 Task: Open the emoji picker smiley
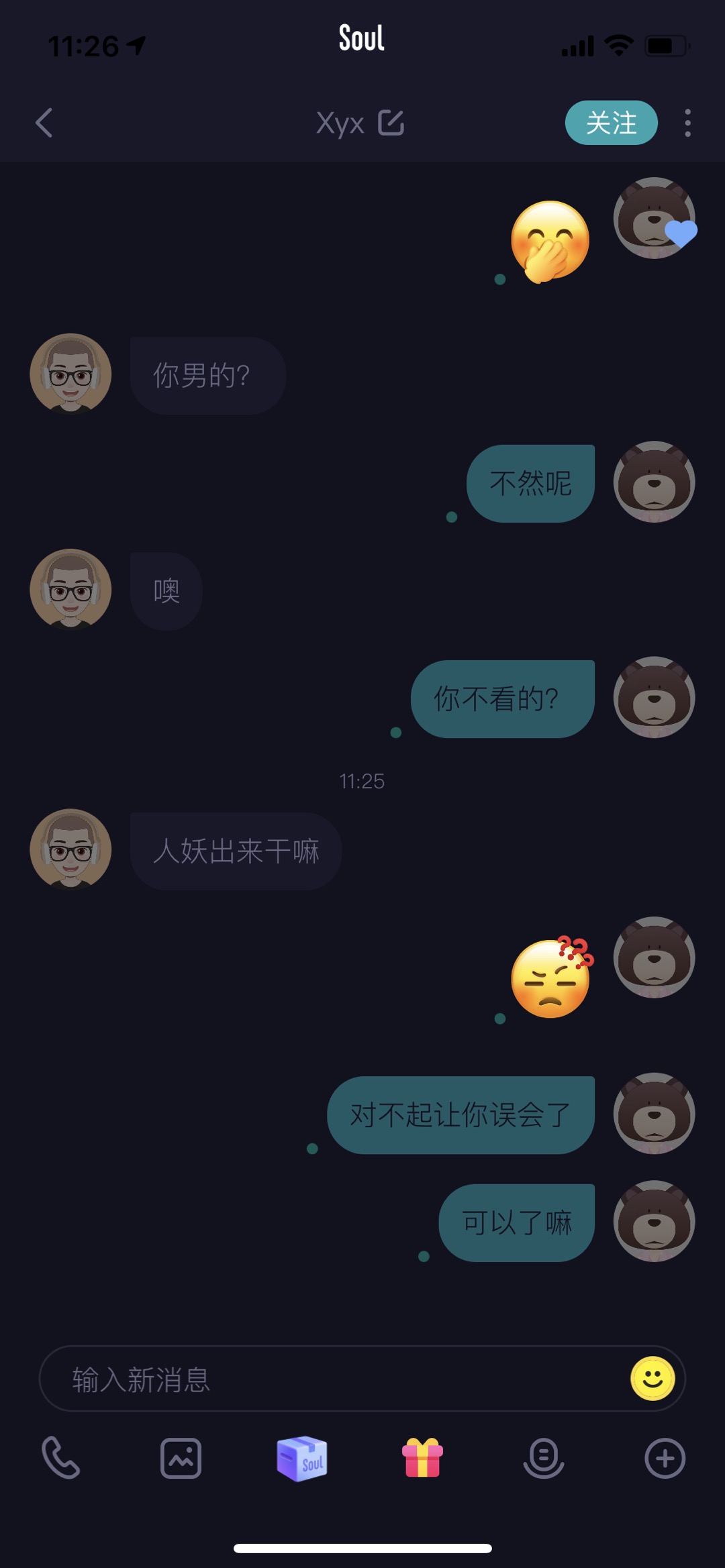[652, 1379]
